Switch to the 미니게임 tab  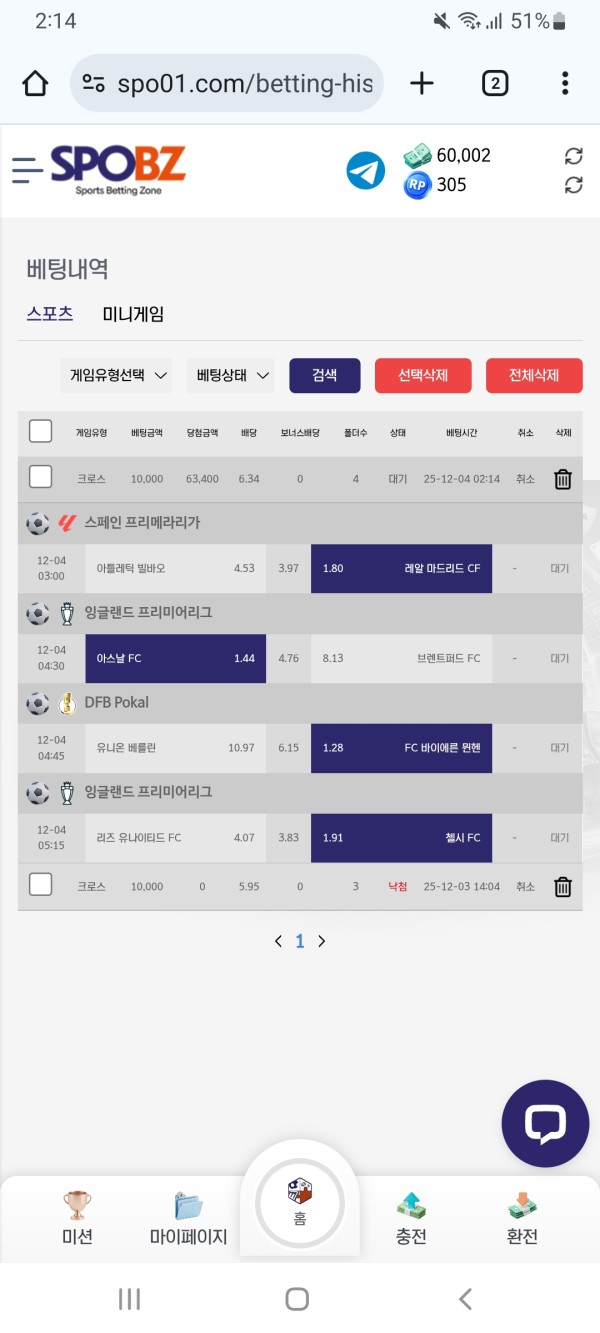click(x=133, y=314)
